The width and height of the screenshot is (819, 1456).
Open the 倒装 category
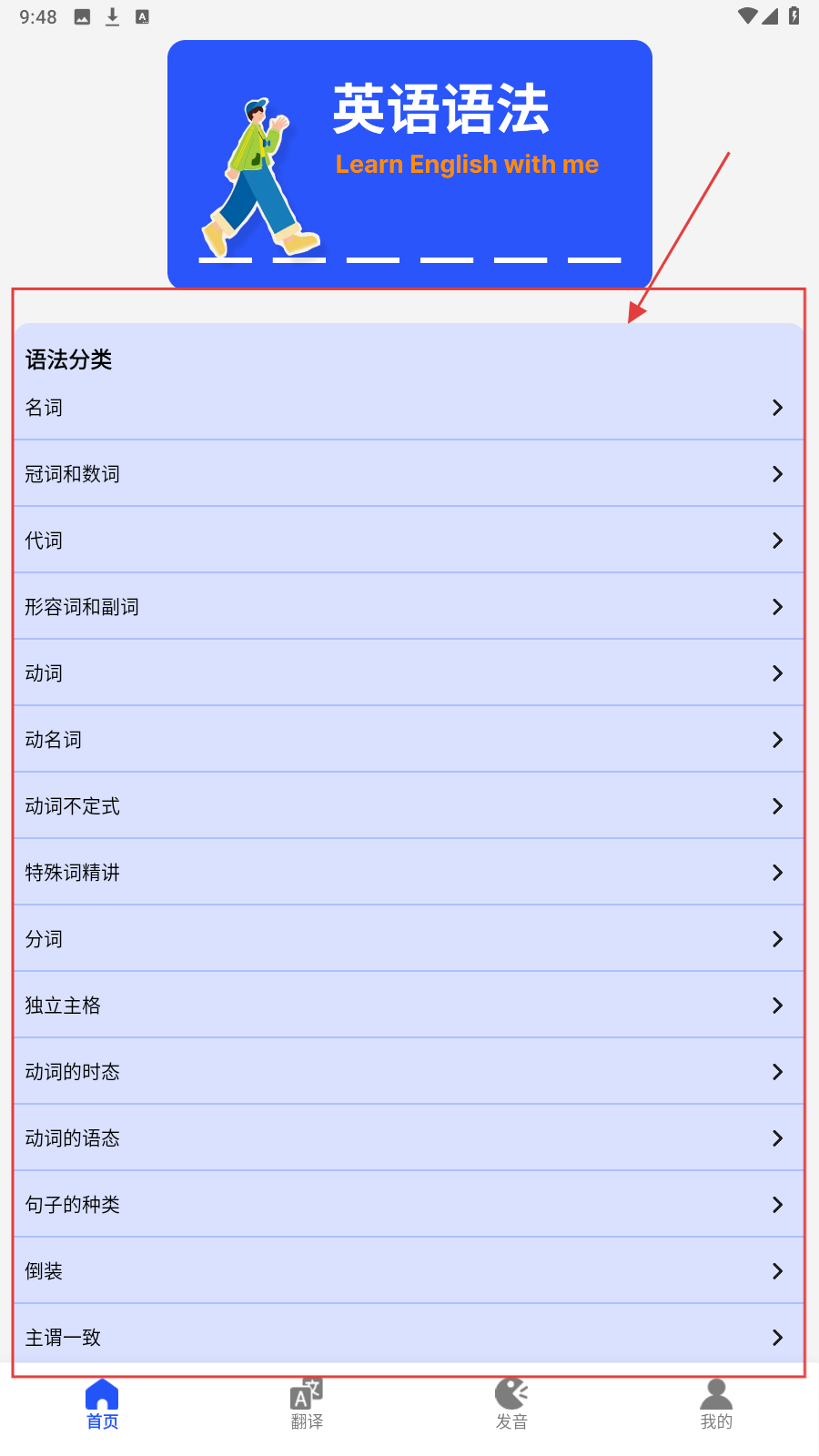click(408, 1271)
